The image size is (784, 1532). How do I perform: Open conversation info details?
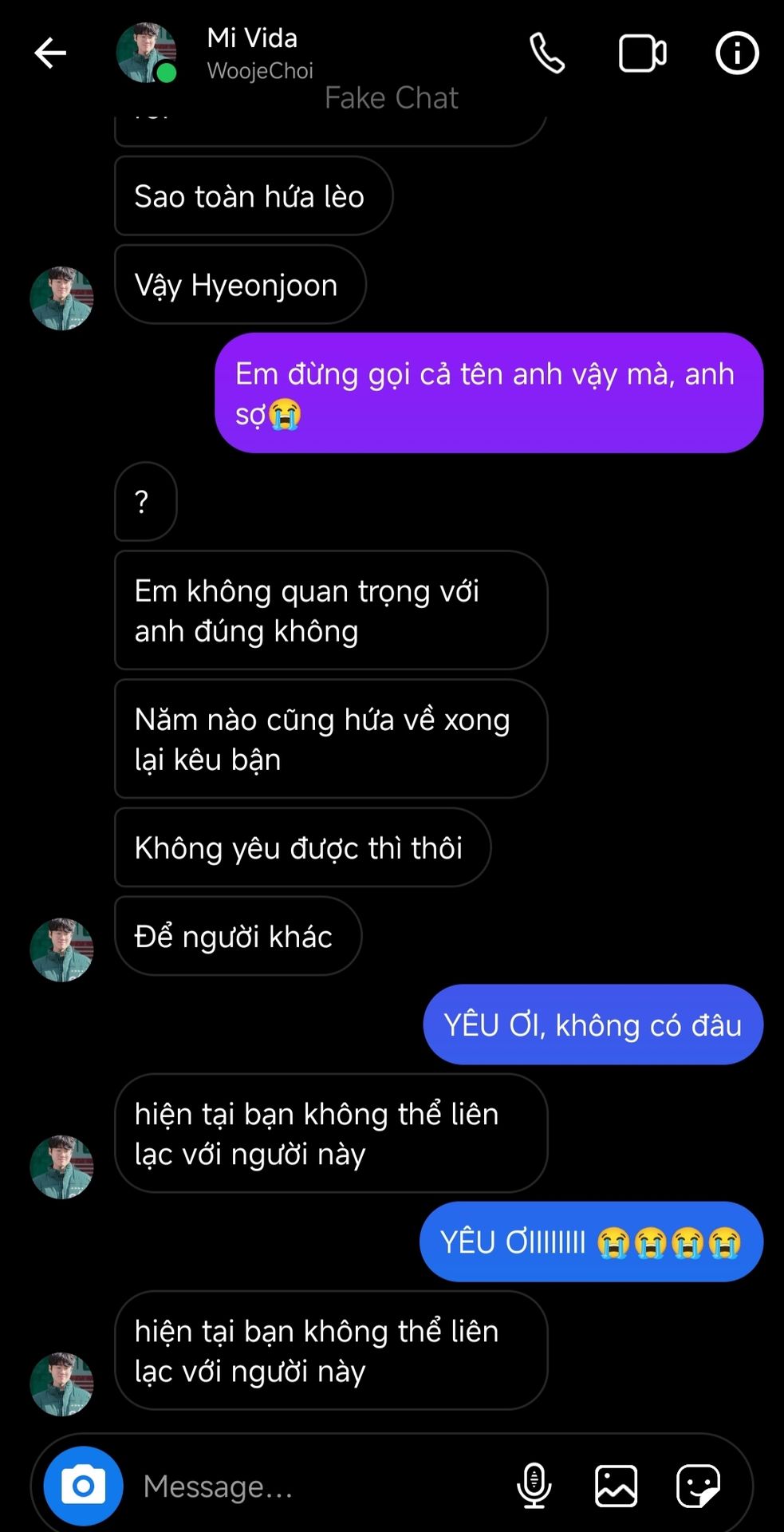pos(736,53)
